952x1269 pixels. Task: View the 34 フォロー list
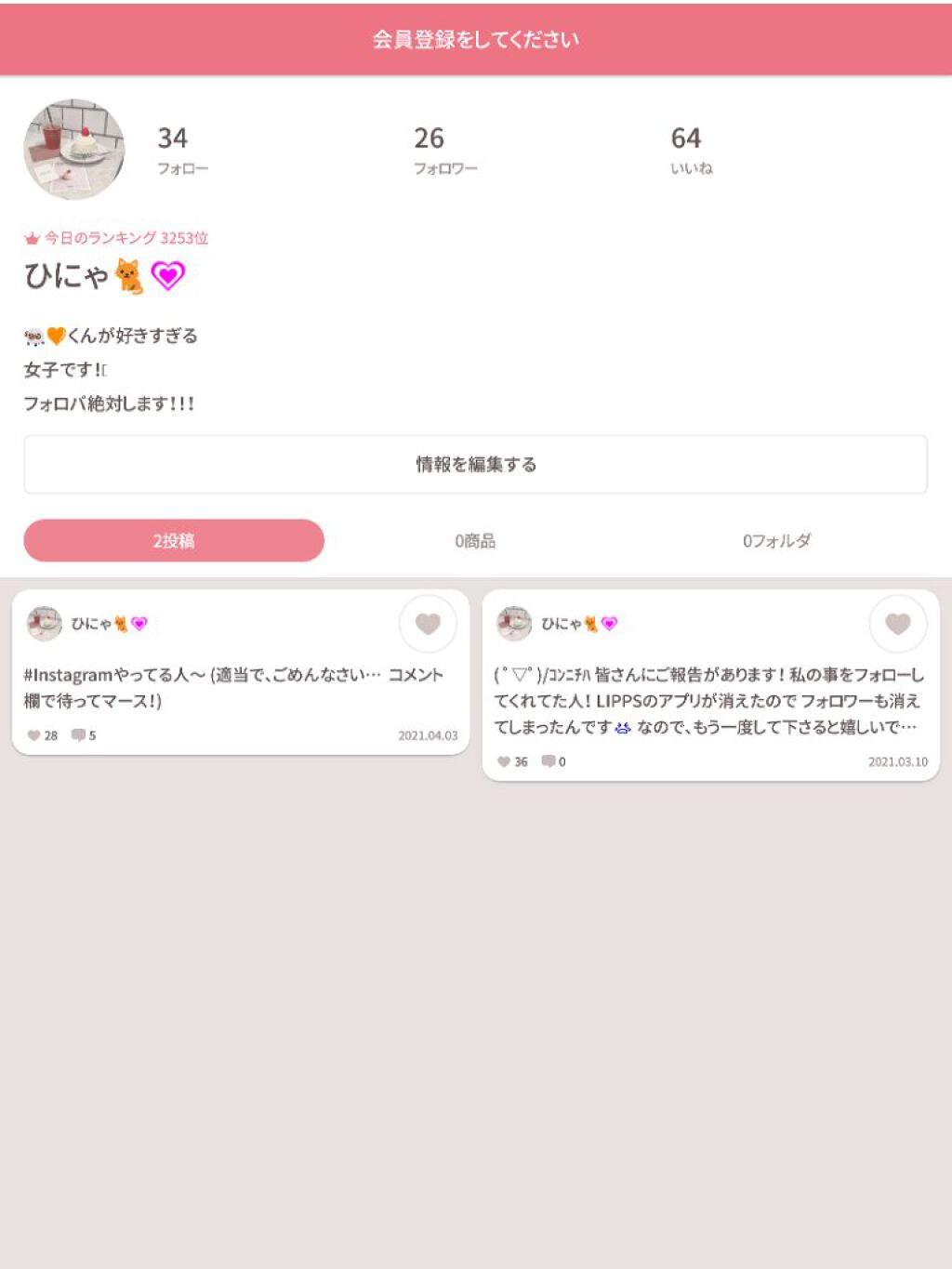[182, 150]
